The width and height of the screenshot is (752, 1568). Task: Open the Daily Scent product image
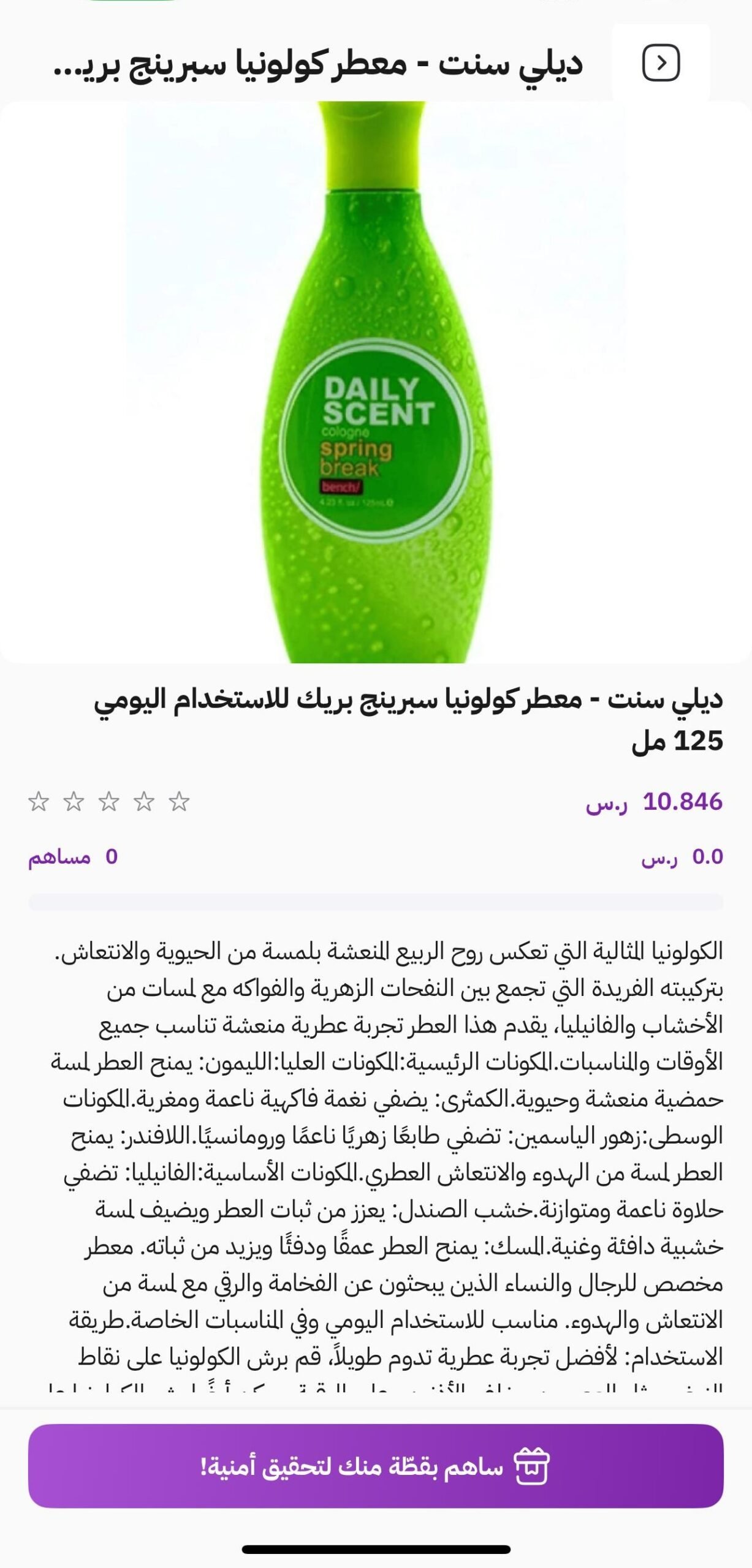(376, 382)
